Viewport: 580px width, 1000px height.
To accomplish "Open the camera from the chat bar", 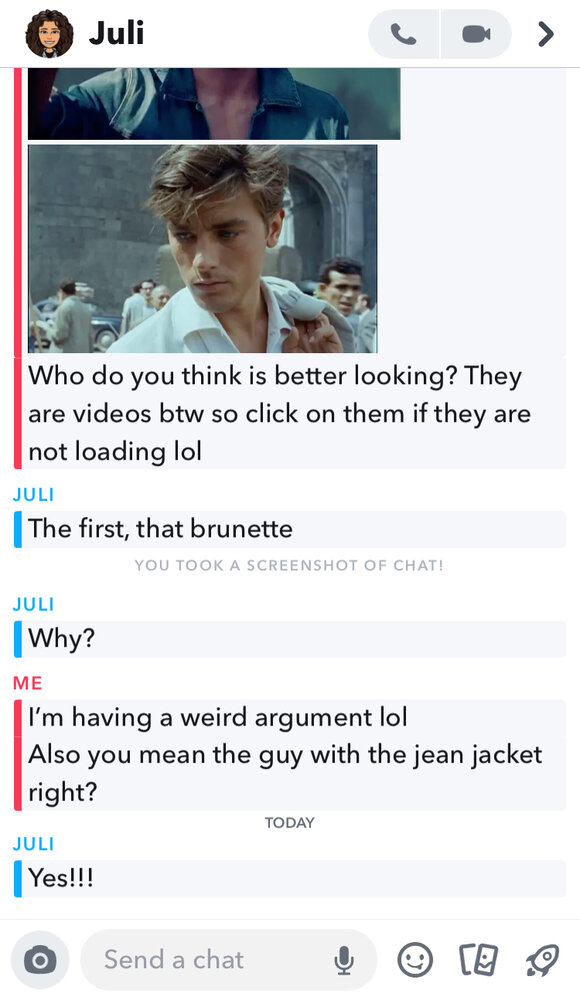I will click(40, 960).
